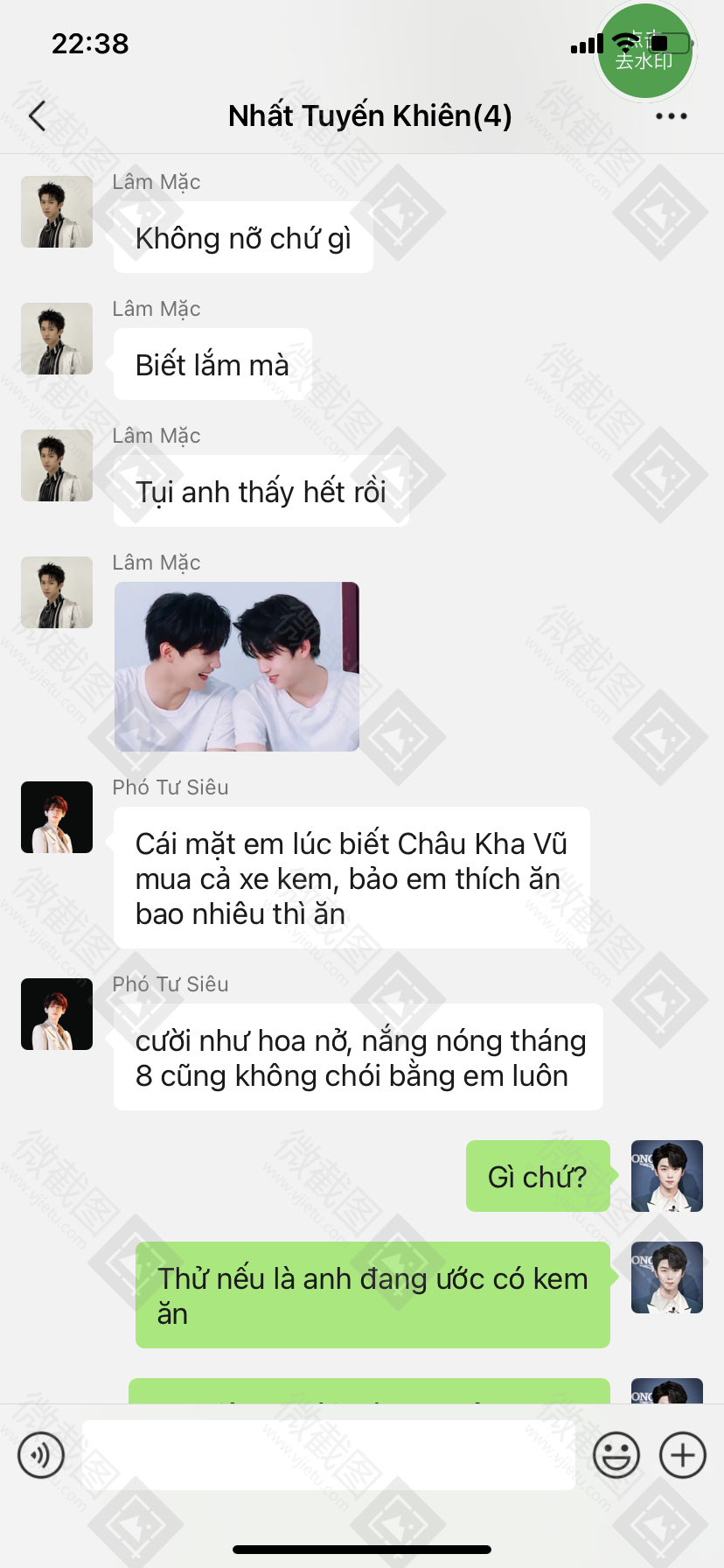Open the three-dot chat options menu

pyautogui.click(x=671, y=115)
